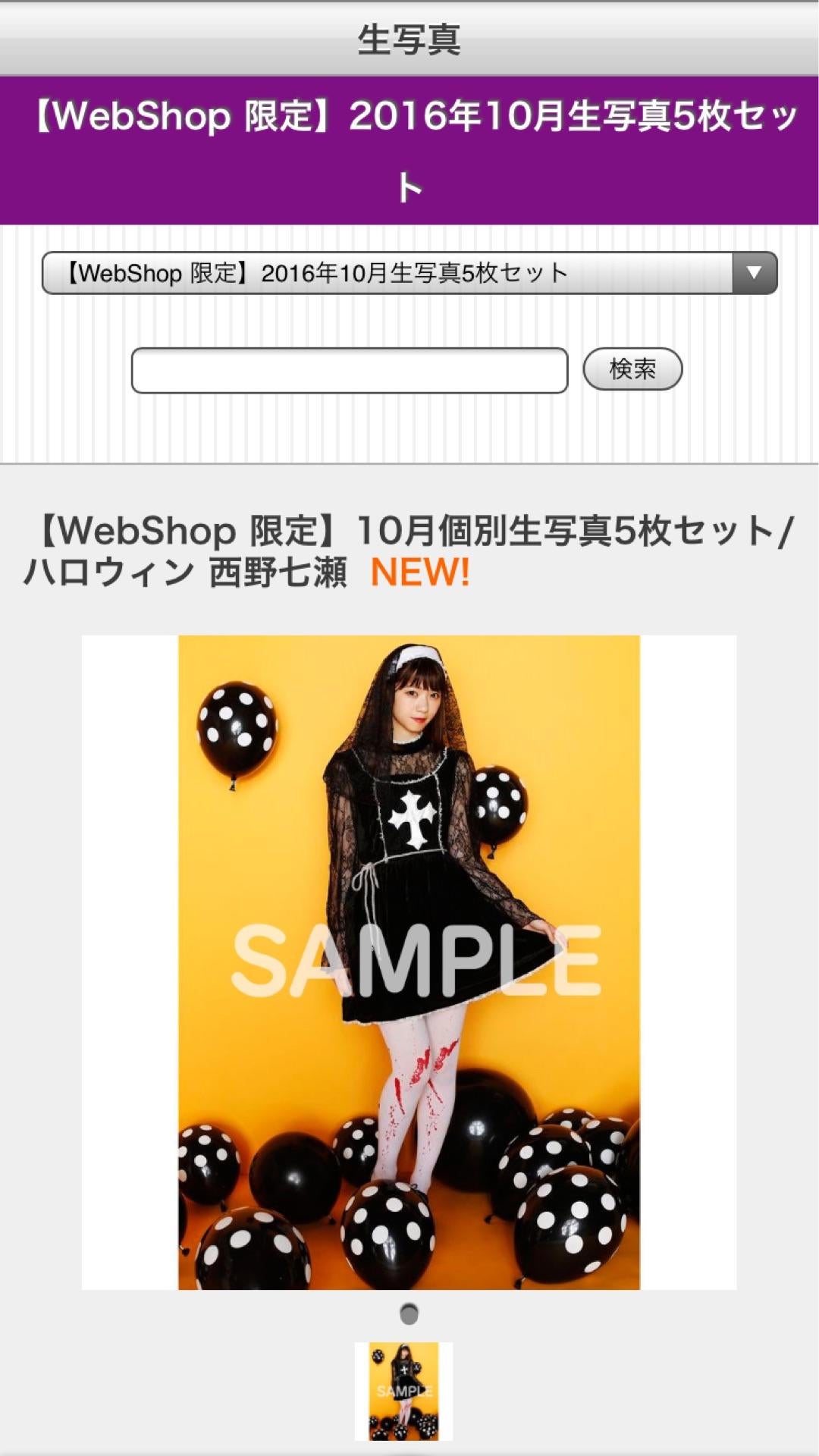This screenshot has width=819, height=1456.
Task: Expand the 2016年10月生写真5枚セット dropdown
Action: [x=409, y=273]
